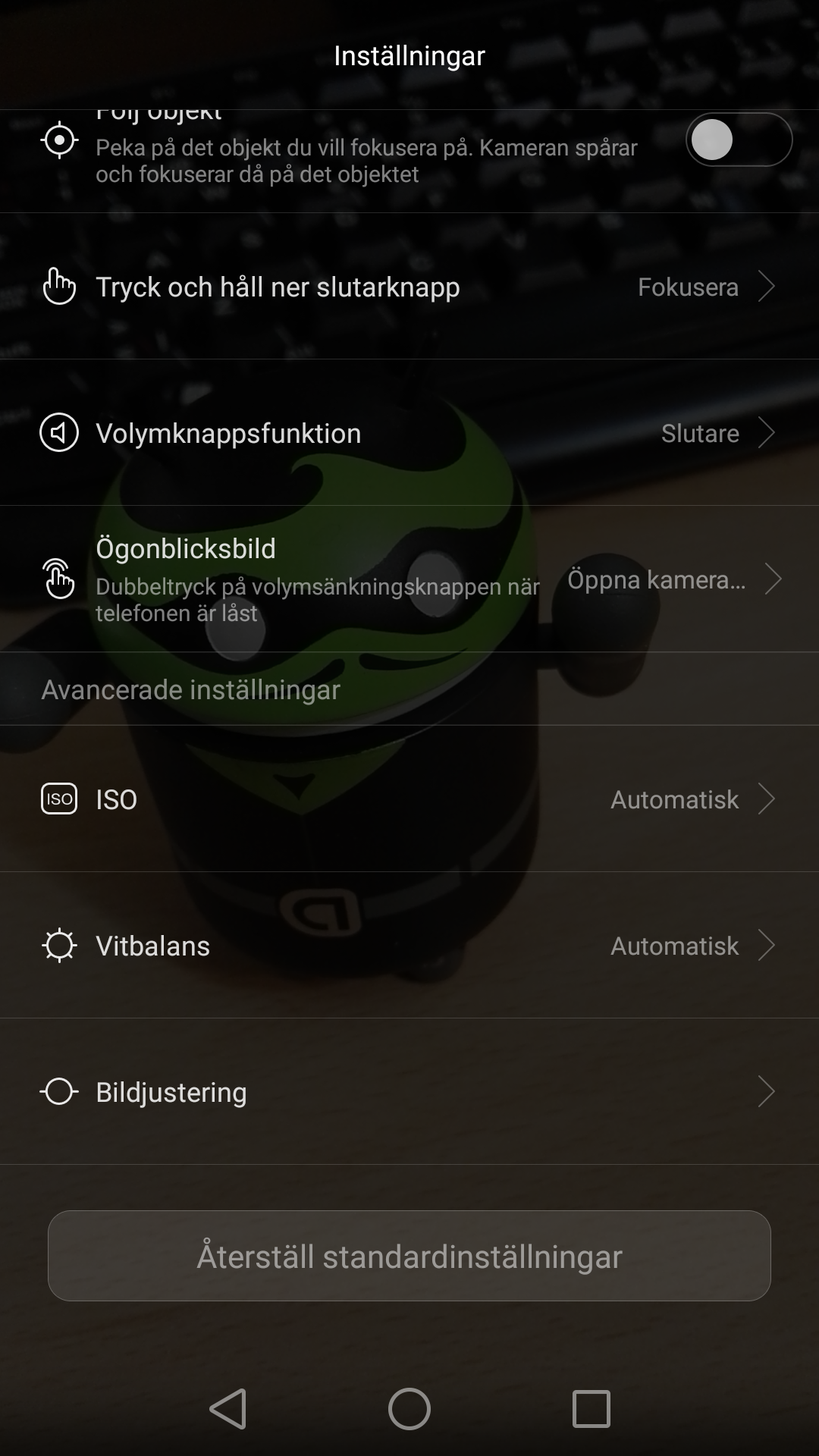Go back with the navigation bar
This screenshot has height=1456, width=819.
coord(227,1409)
